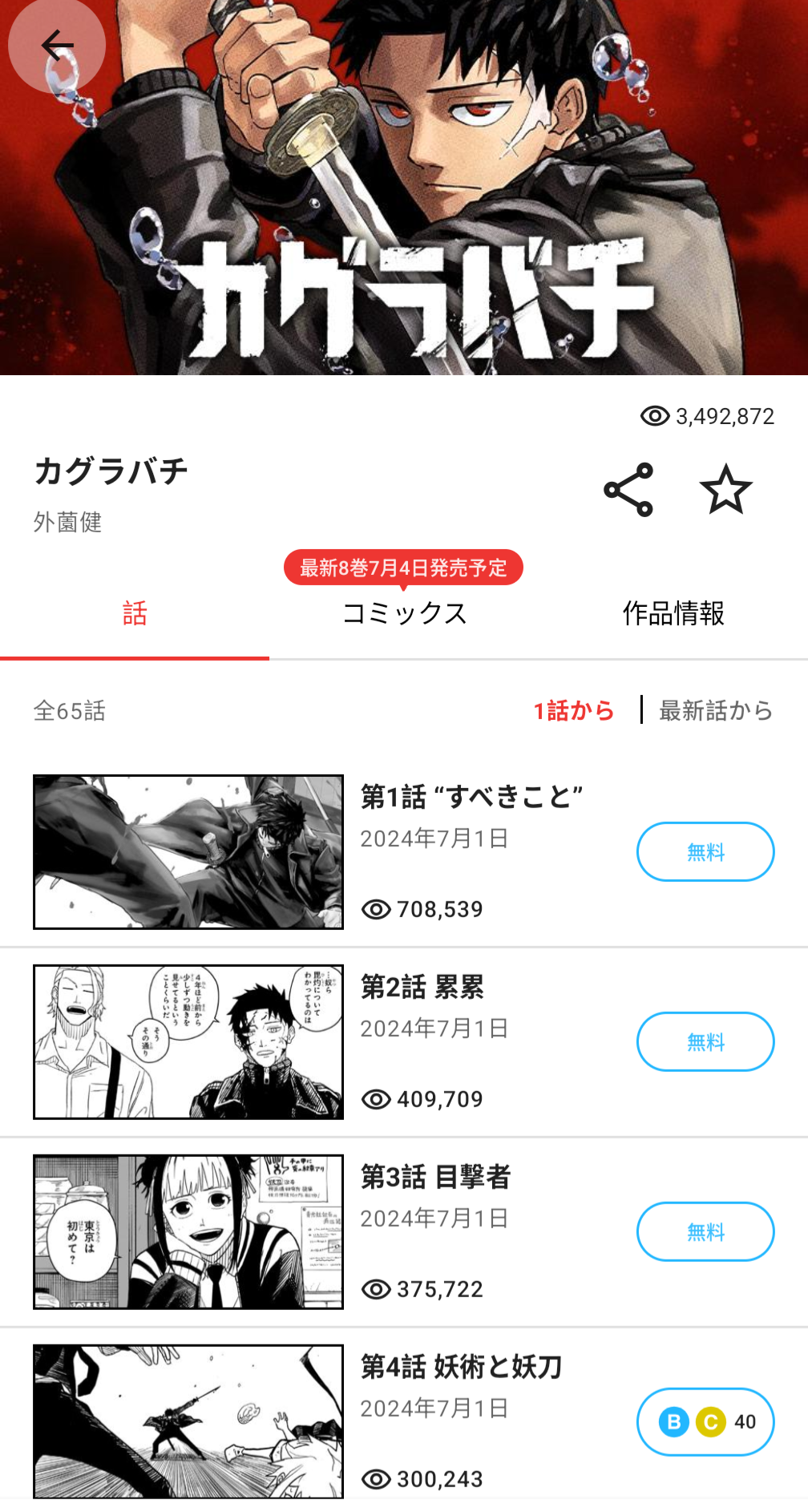Sort episodes by 1話から
Screen dimensions: 808x1512
[x=574, y=710]
